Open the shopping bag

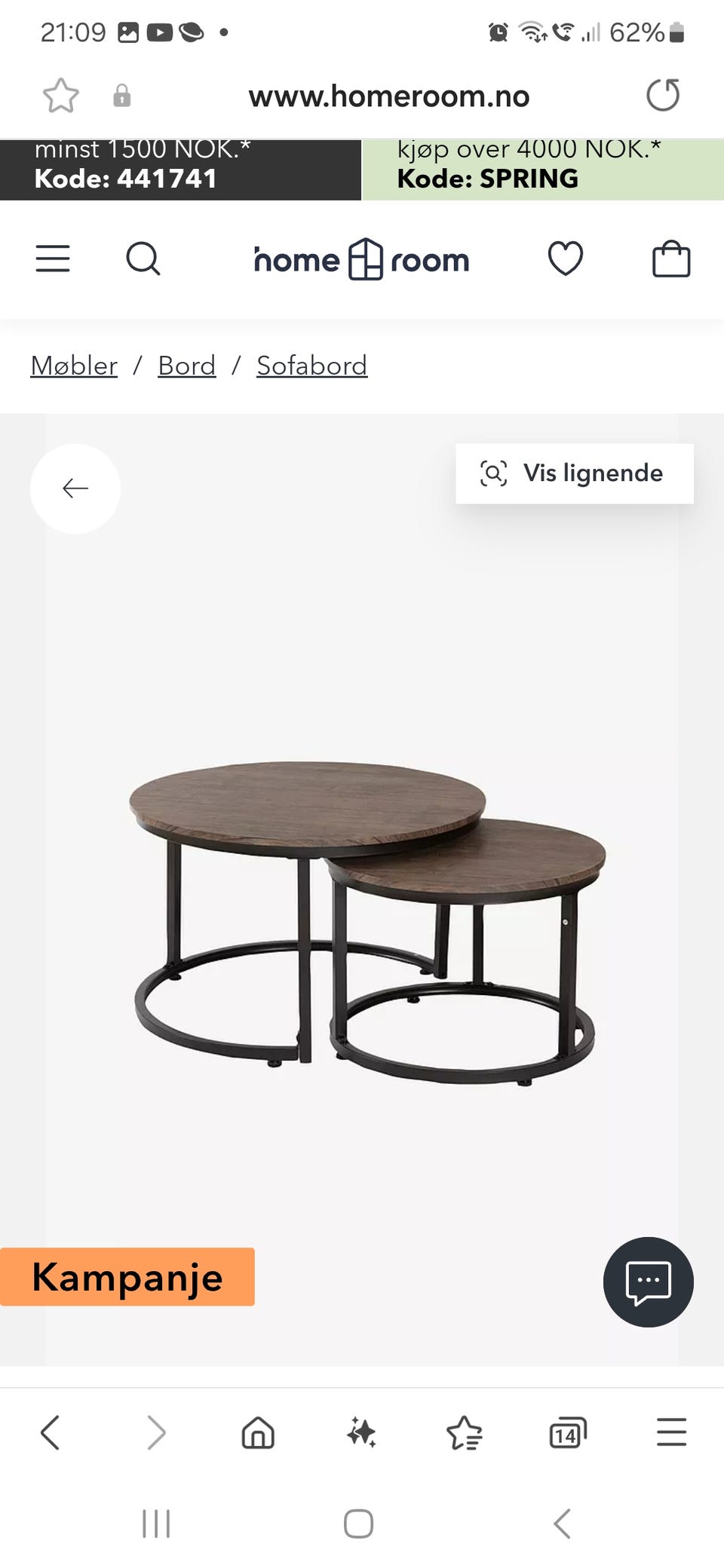[670, 259]
